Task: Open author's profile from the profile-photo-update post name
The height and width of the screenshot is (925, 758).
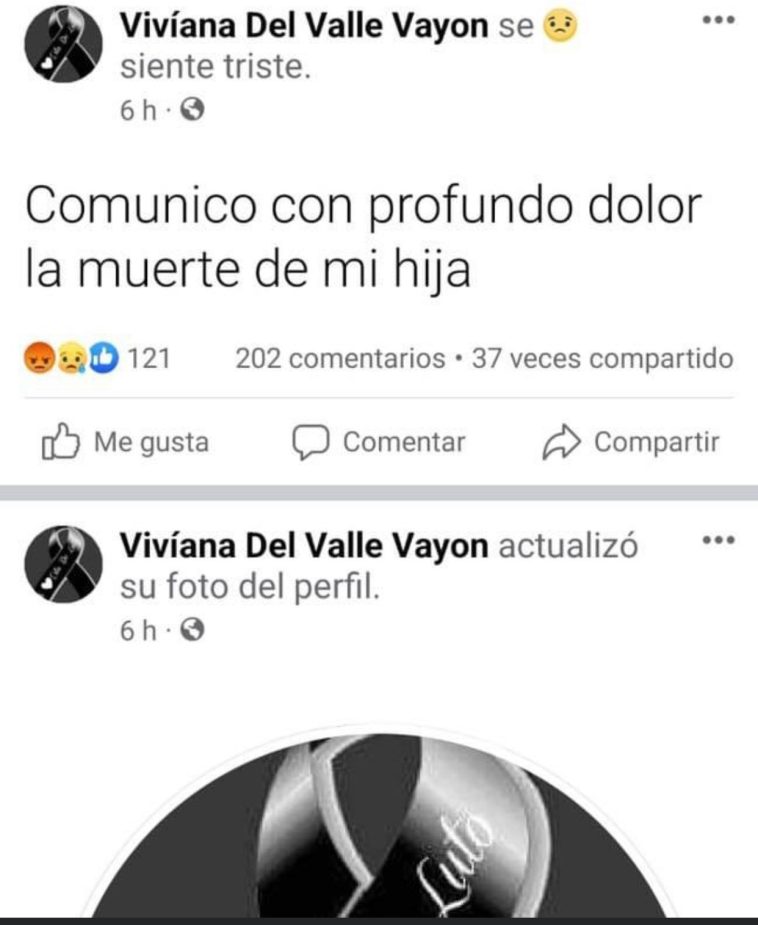Action: point(305,546)
